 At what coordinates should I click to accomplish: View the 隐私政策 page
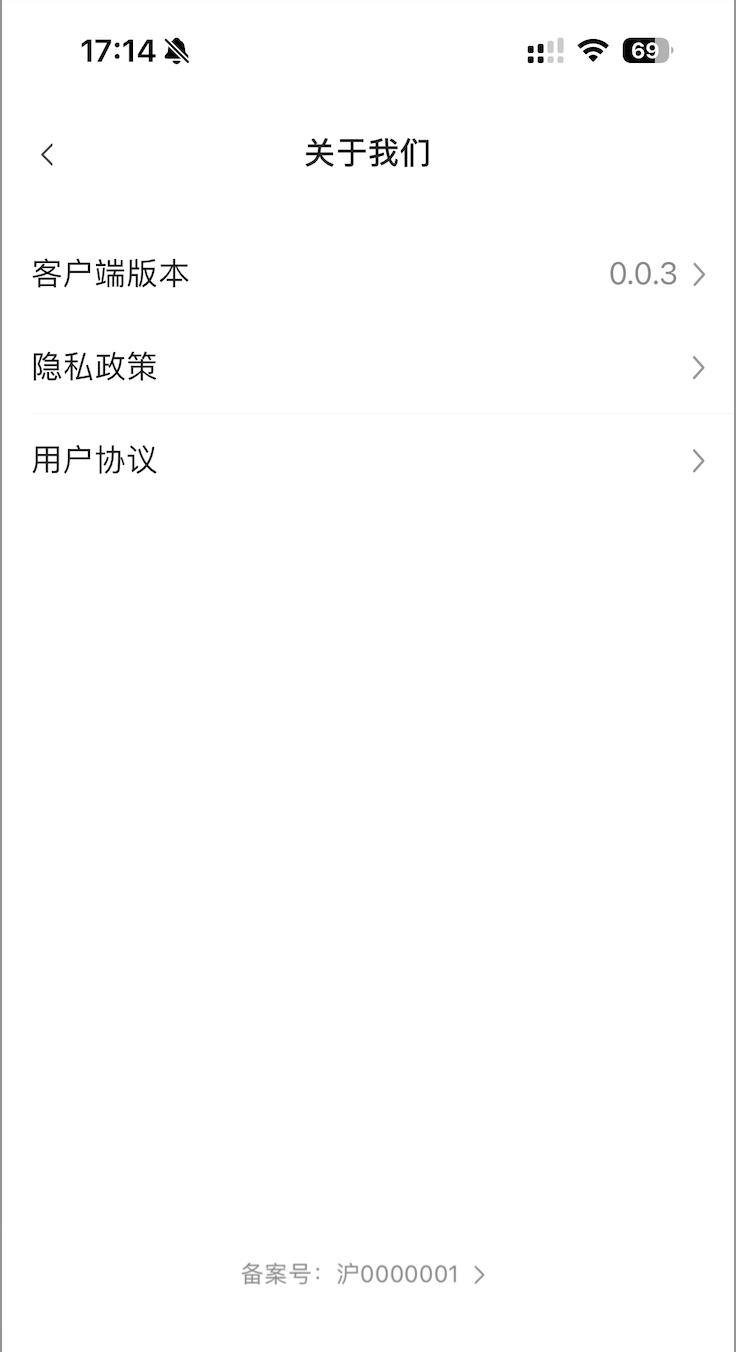[368, 367]
